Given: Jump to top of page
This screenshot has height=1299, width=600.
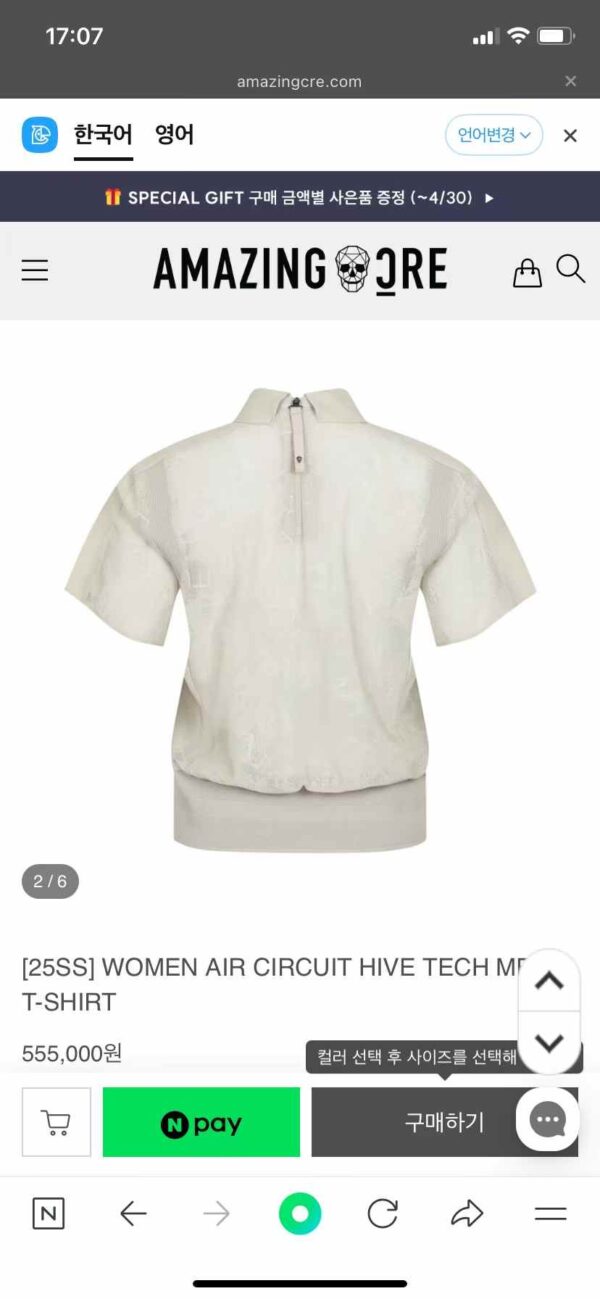Looking at the screenshot, I should point(549,981).
